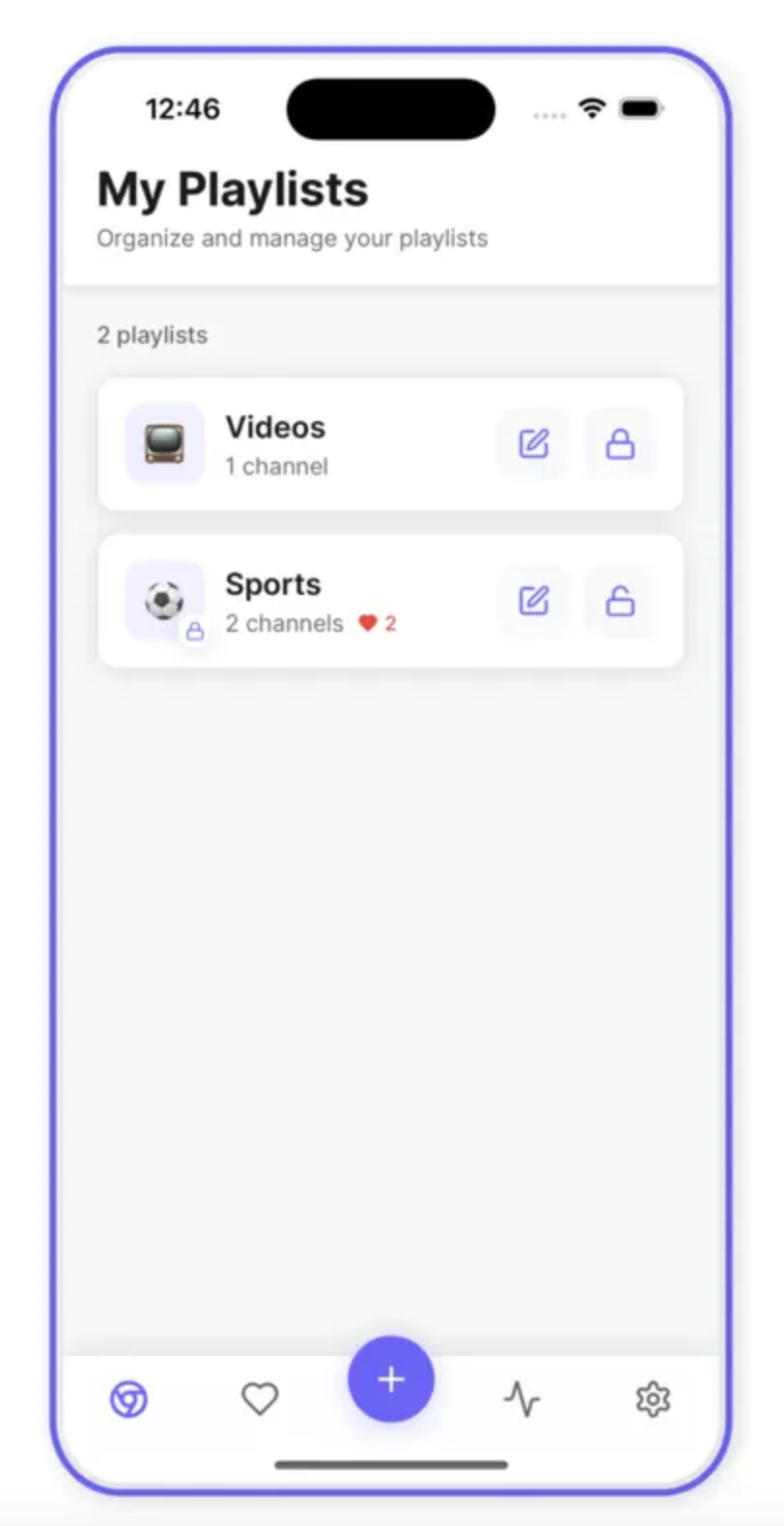This screenshot has width=784, height=1526.
Task: Open app Settings via the gear icon
Action: (653, 1399)
